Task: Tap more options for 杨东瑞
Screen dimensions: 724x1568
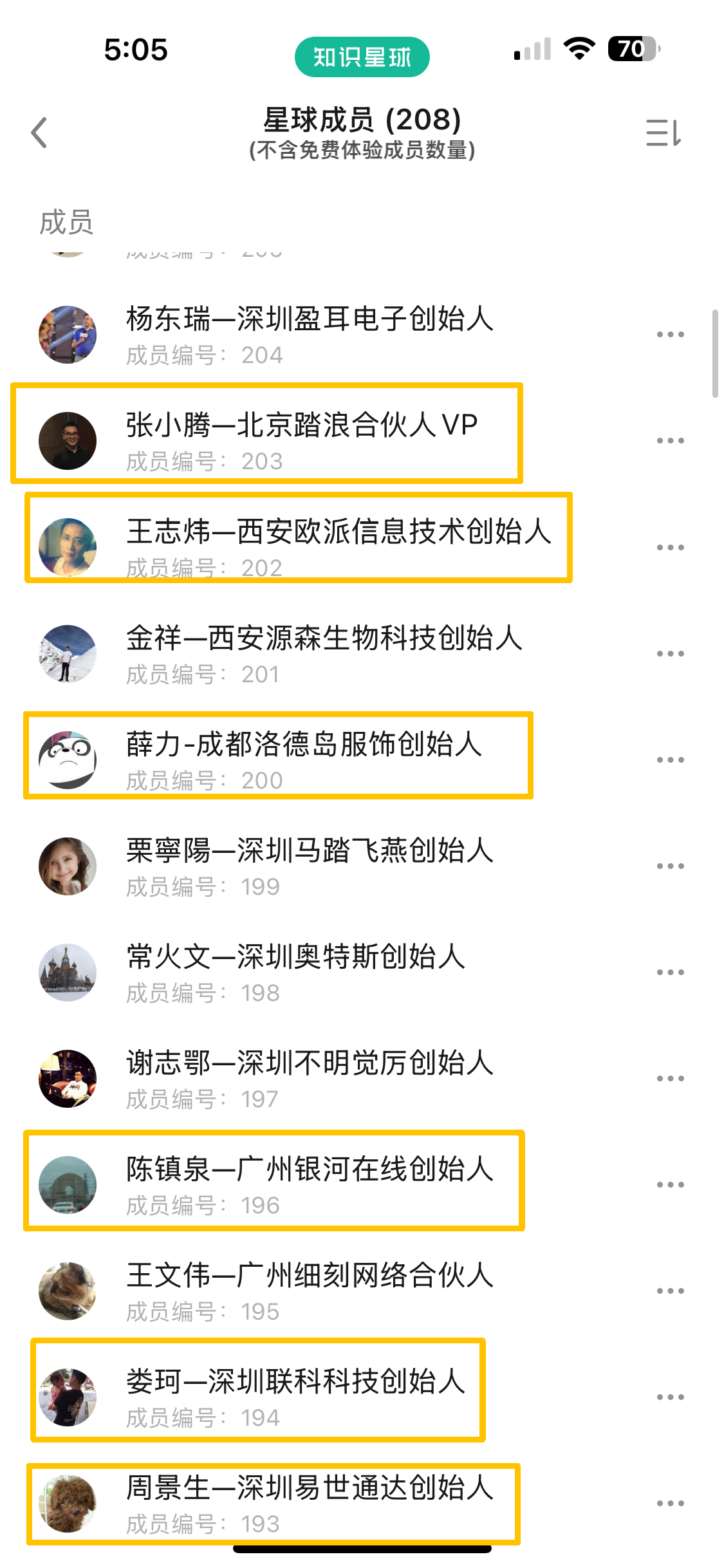Action: pyautogui.click(x=670, y=335)
